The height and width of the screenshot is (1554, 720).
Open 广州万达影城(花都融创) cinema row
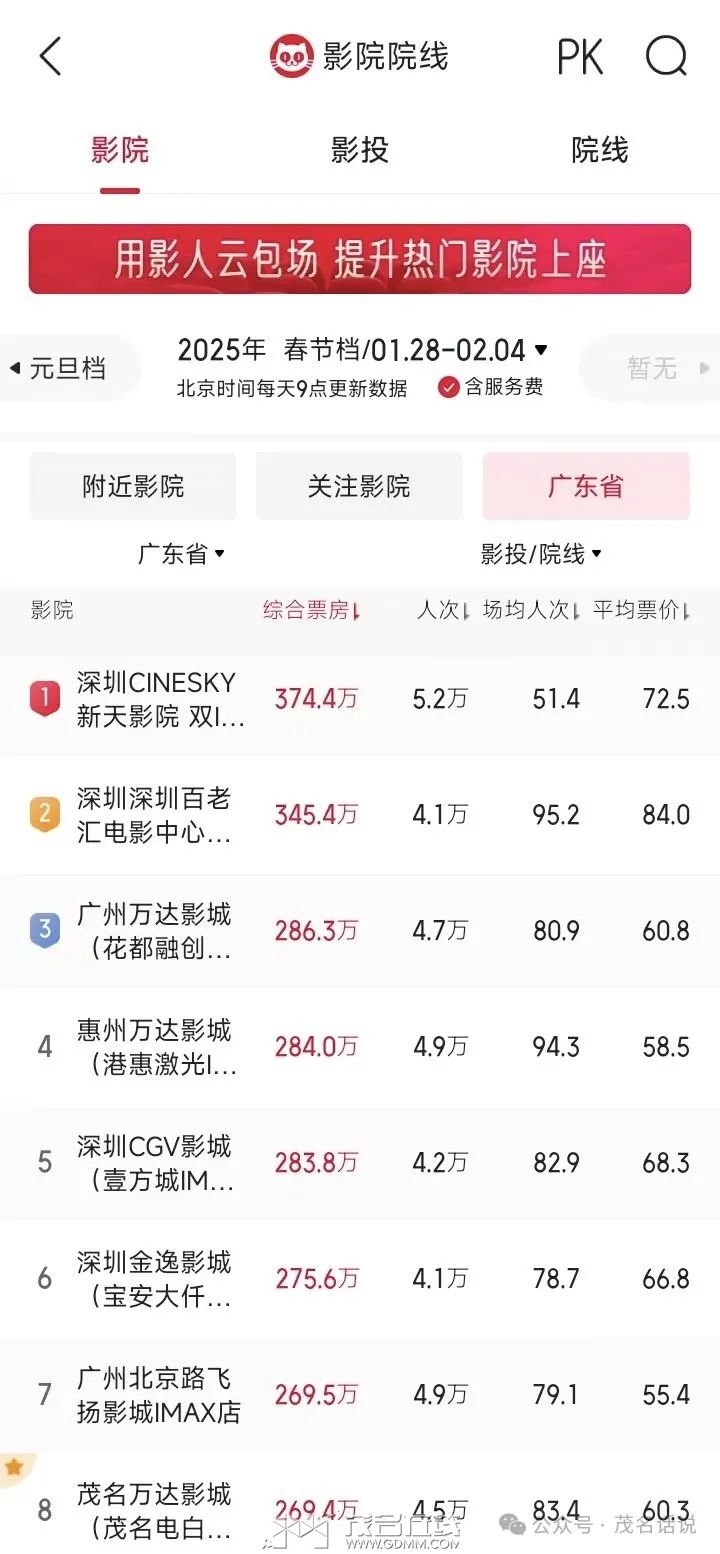160,931
